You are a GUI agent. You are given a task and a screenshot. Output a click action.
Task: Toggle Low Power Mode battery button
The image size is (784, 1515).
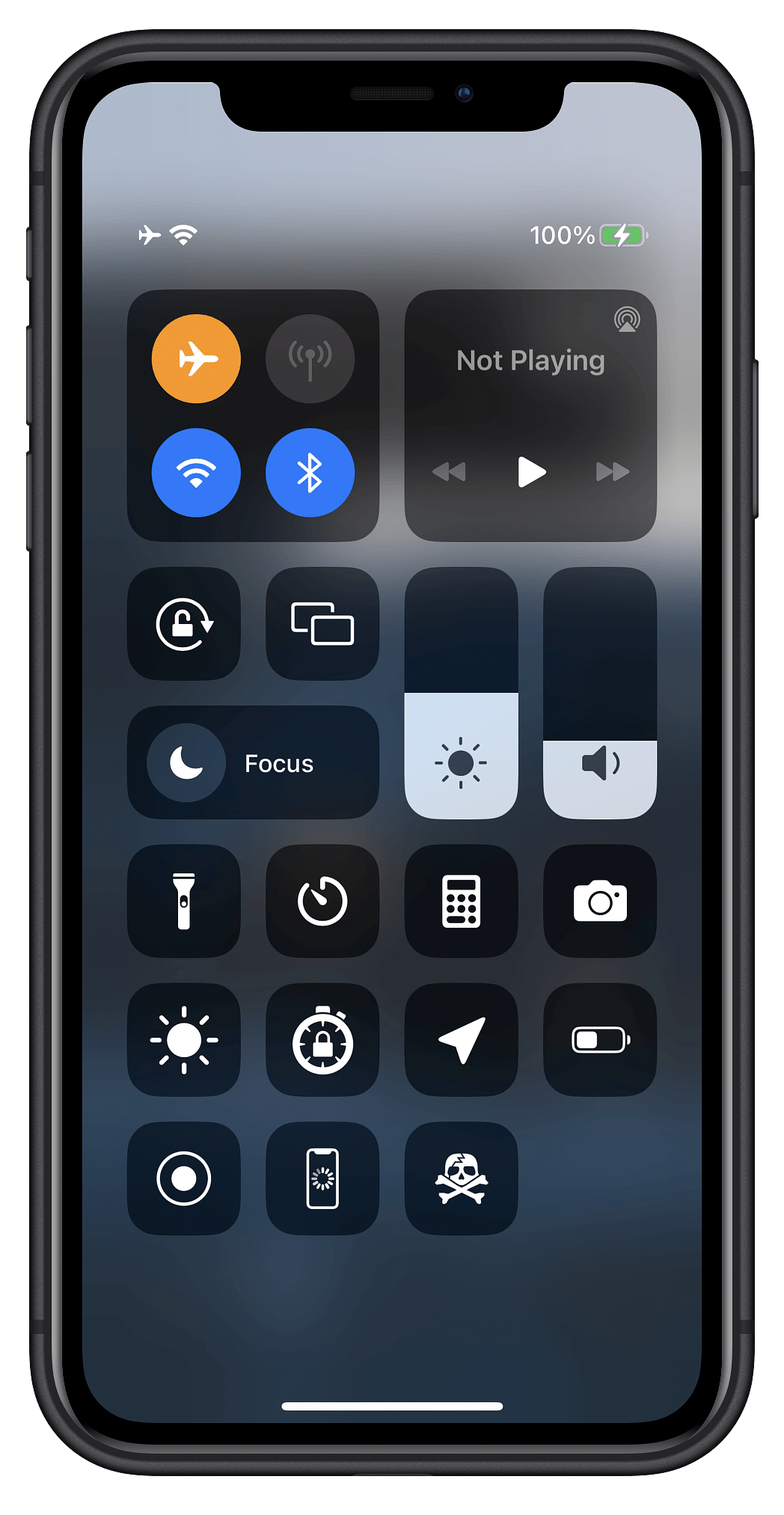[x=600, y=1040]
